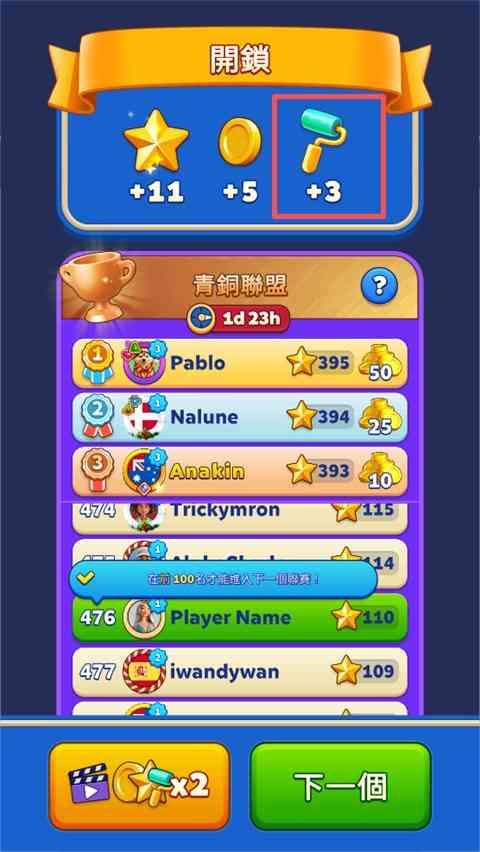Screen dimensions: 480x852
Task: Open Nalune's leaderboard row
Action: click(240, 417)
